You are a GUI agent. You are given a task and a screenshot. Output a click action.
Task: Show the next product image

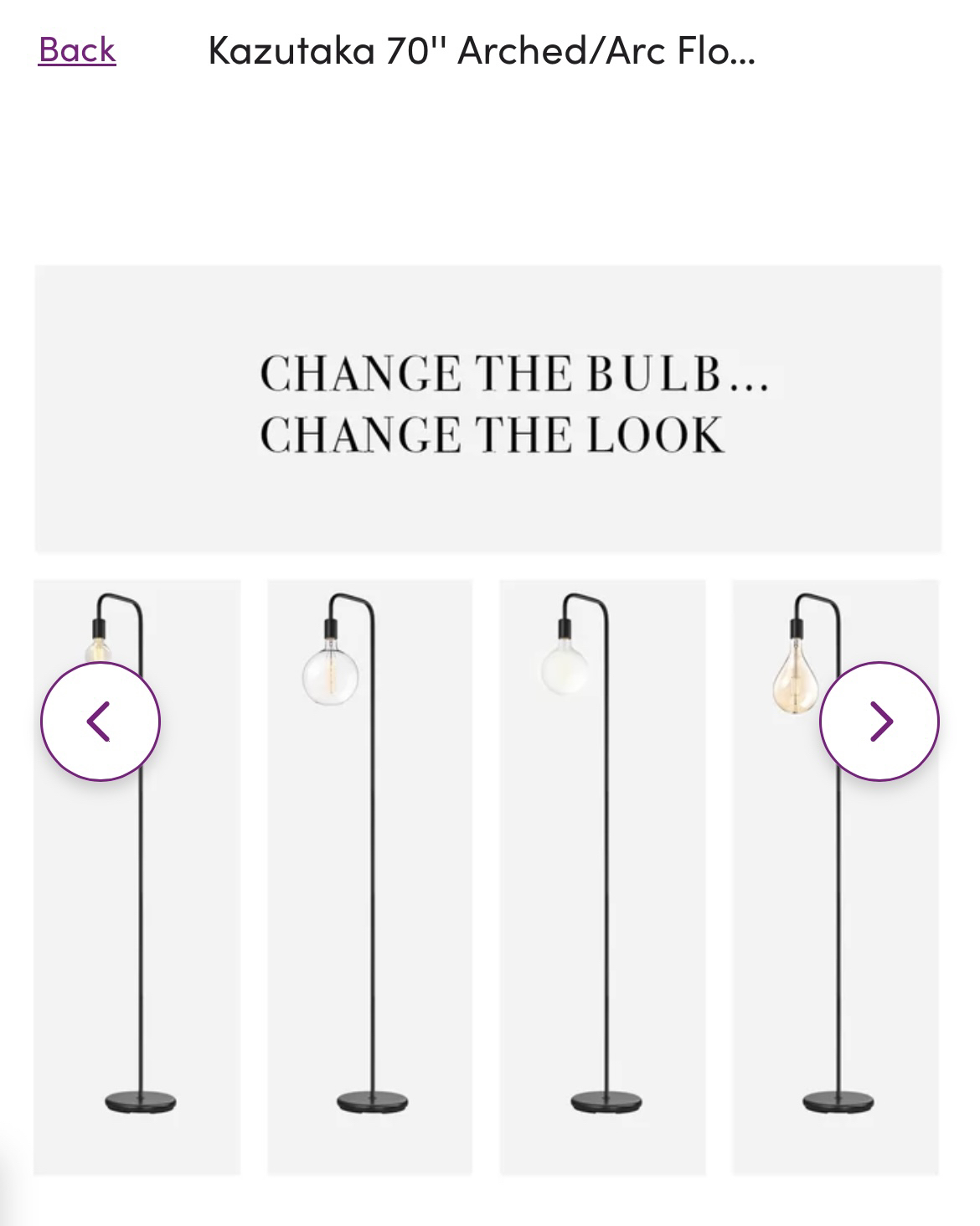[879, 722]
